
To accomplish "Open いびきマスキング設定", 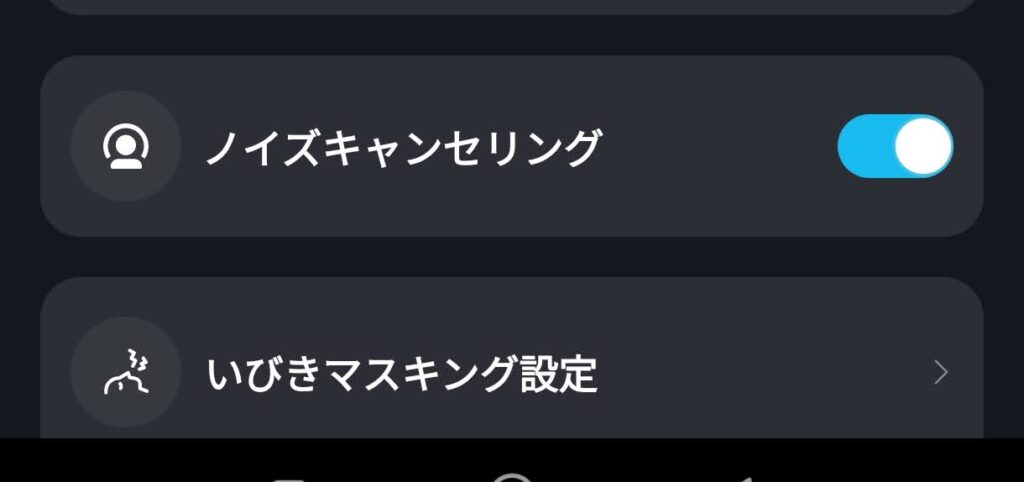I will pos(510,374).
